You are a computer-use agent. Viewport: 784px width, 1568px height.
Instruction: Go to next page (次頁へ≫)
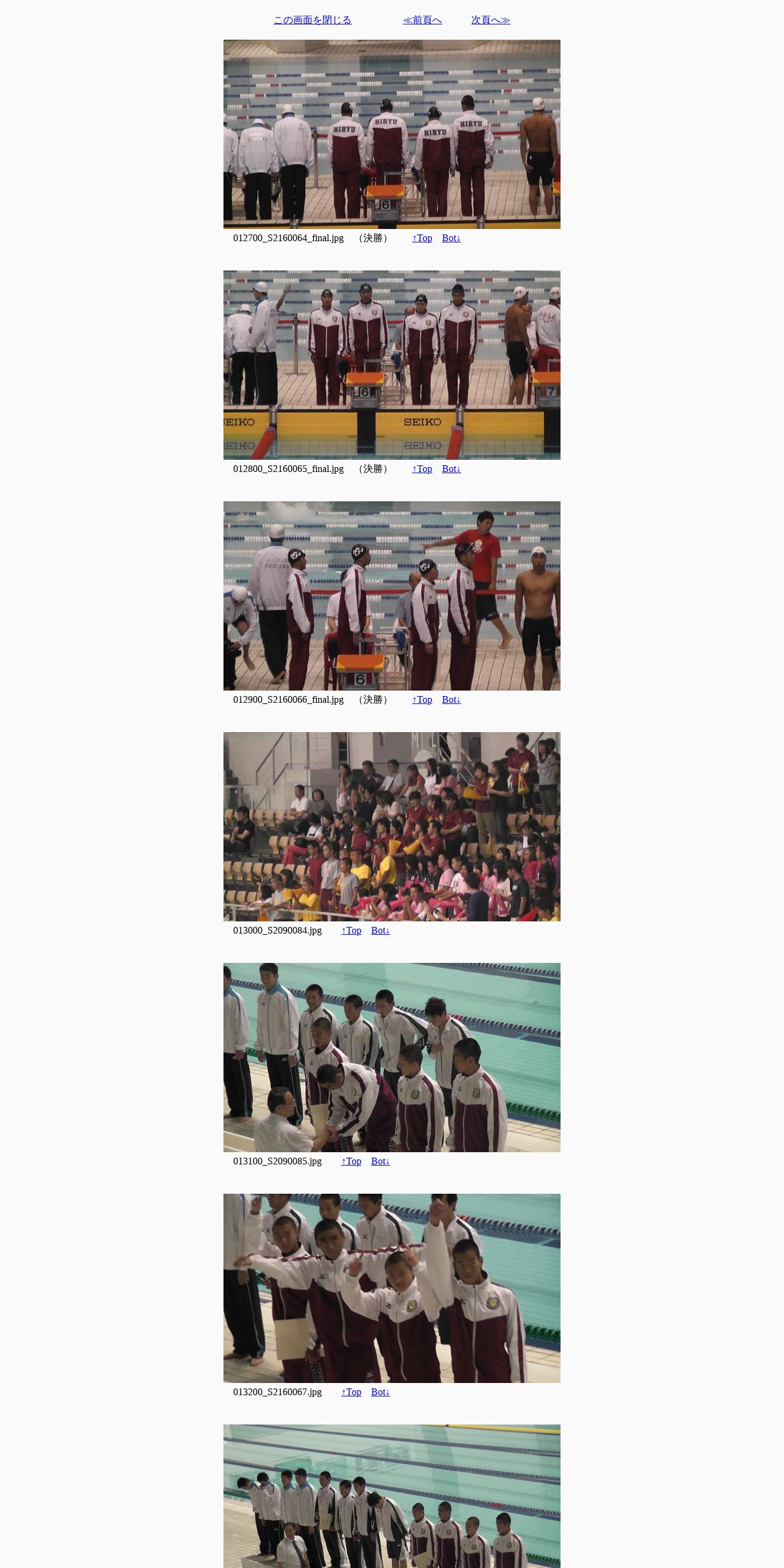pyautogui.click(x=490, y=20)
